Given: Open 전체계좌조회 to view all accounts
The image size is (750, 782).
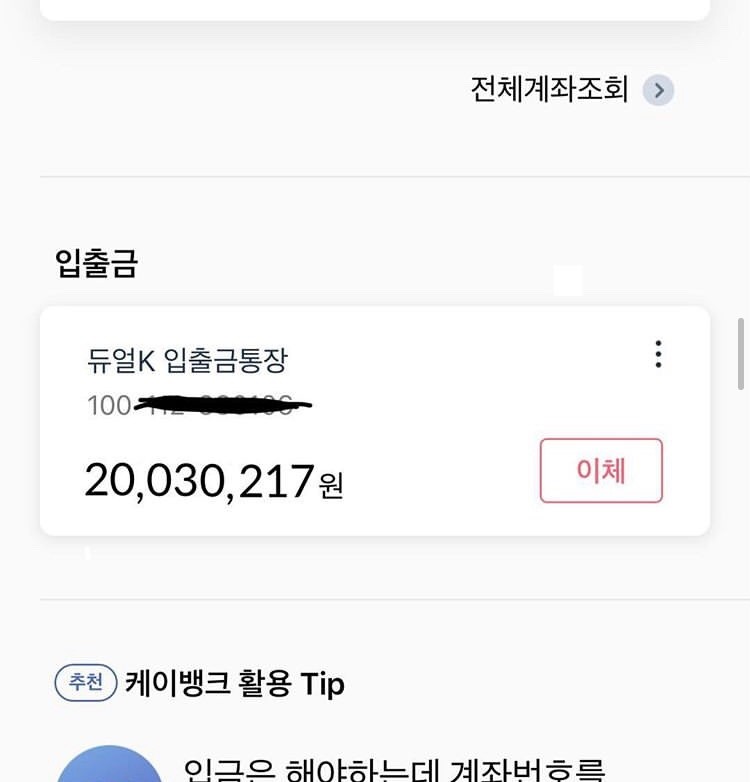Looking at the screenshot, I should [x=571, y=91].
